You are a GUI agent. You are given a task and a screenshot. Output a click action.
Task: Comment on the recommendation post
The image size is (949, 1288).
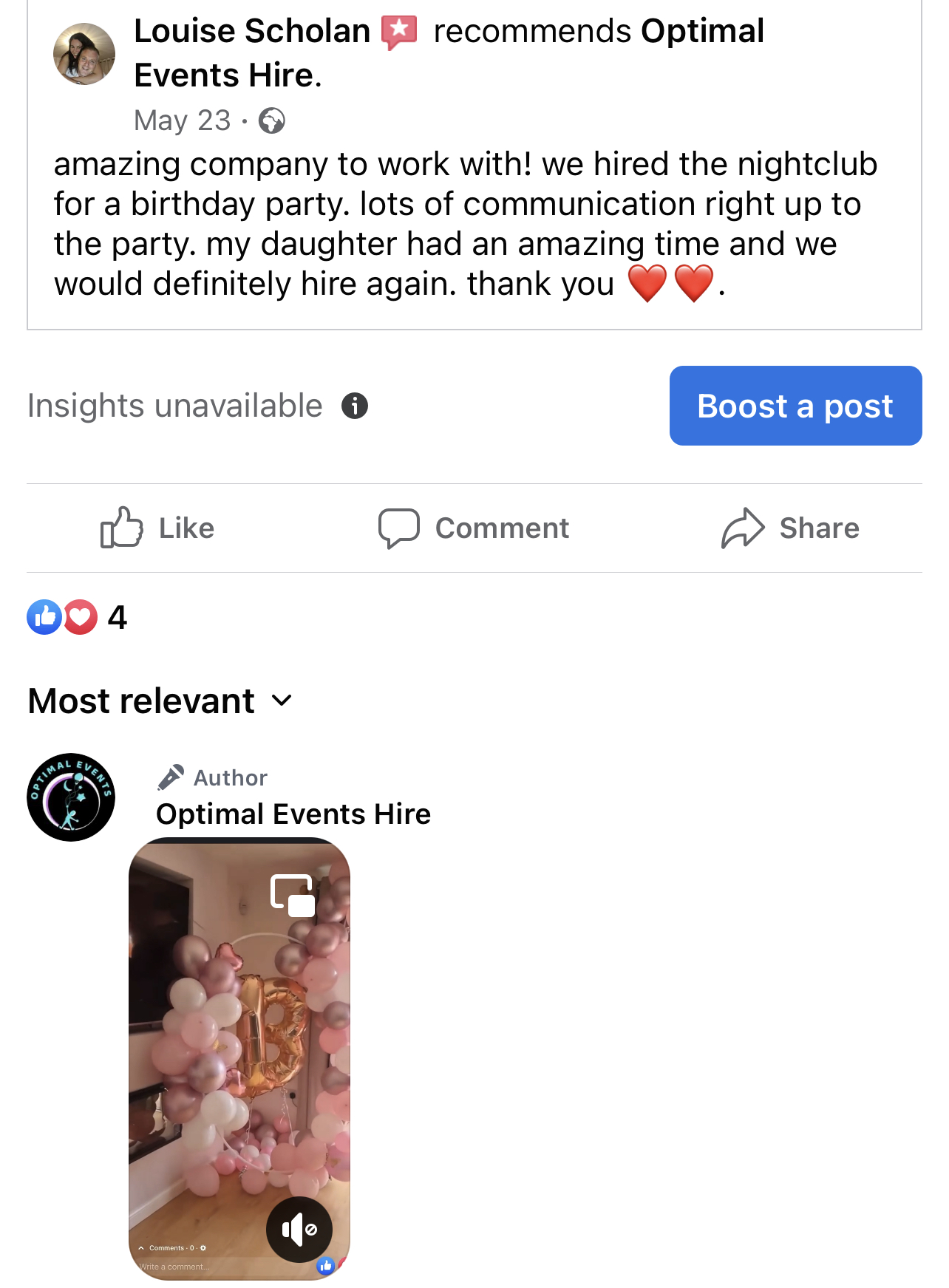click(x=474, y=528)
